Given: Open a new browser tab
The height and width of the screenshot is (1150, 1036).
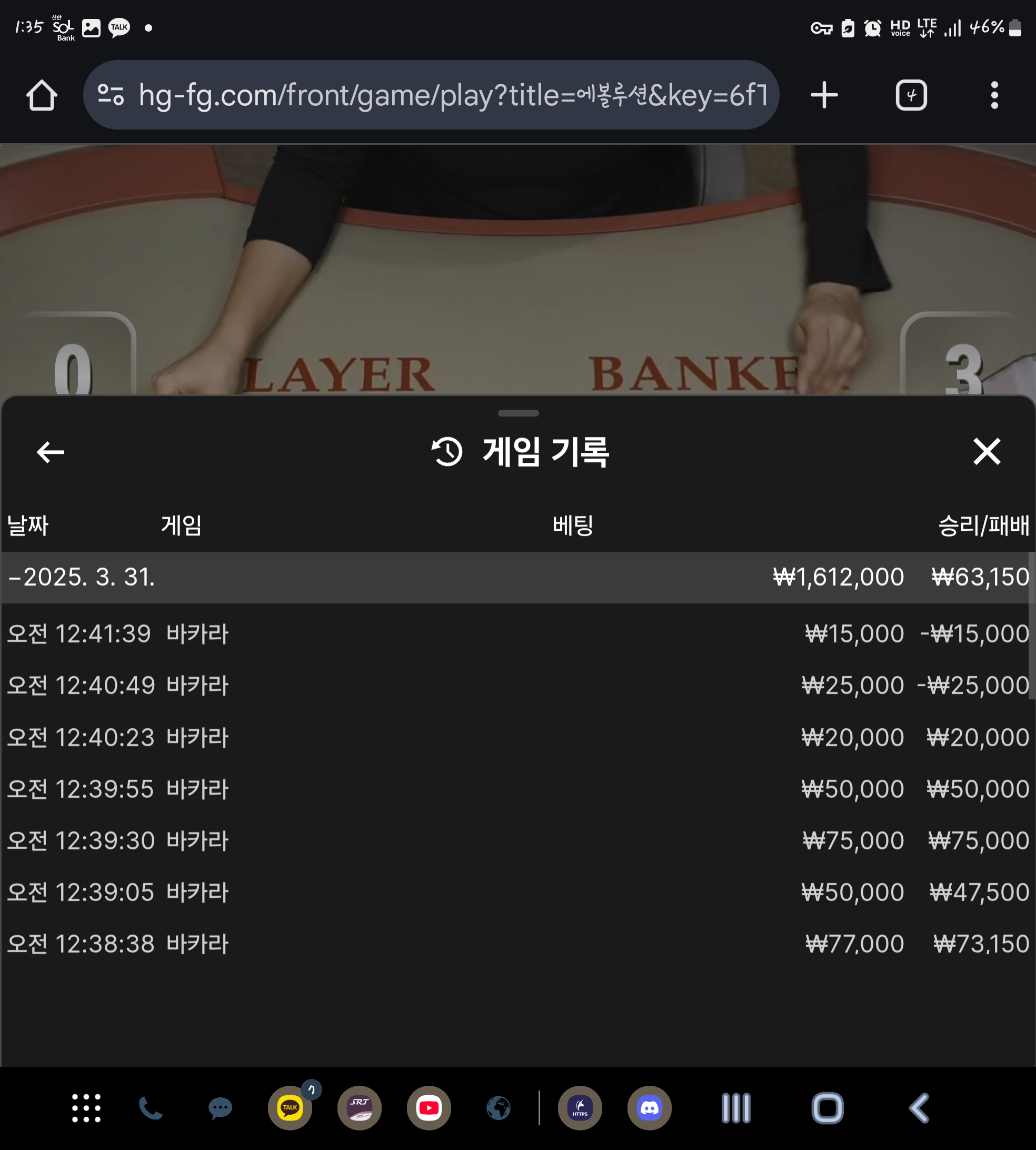Looking at the screenshot, I should [824, 95].
